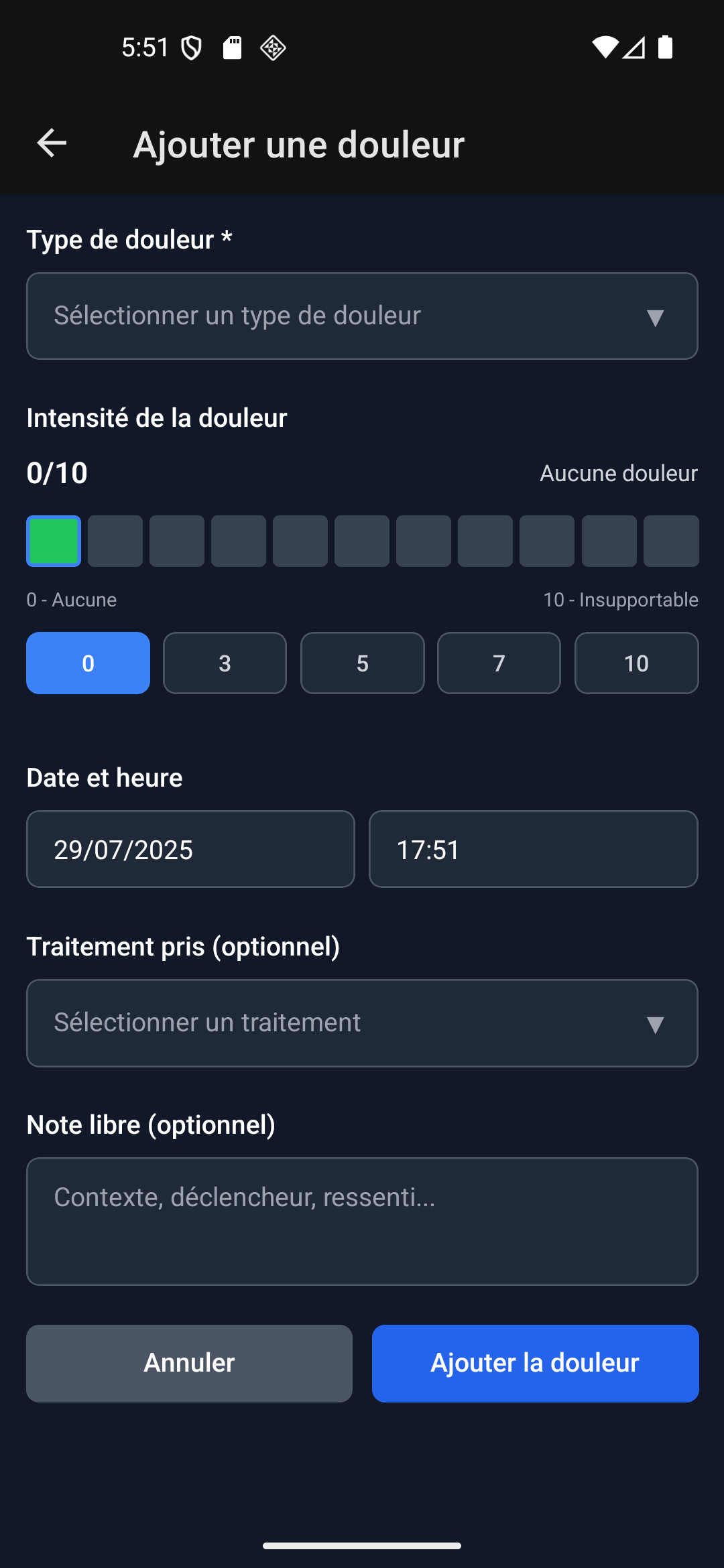Tap the cellular signal icon
The height and width of the screenshot is (1568, 724).
634,47
